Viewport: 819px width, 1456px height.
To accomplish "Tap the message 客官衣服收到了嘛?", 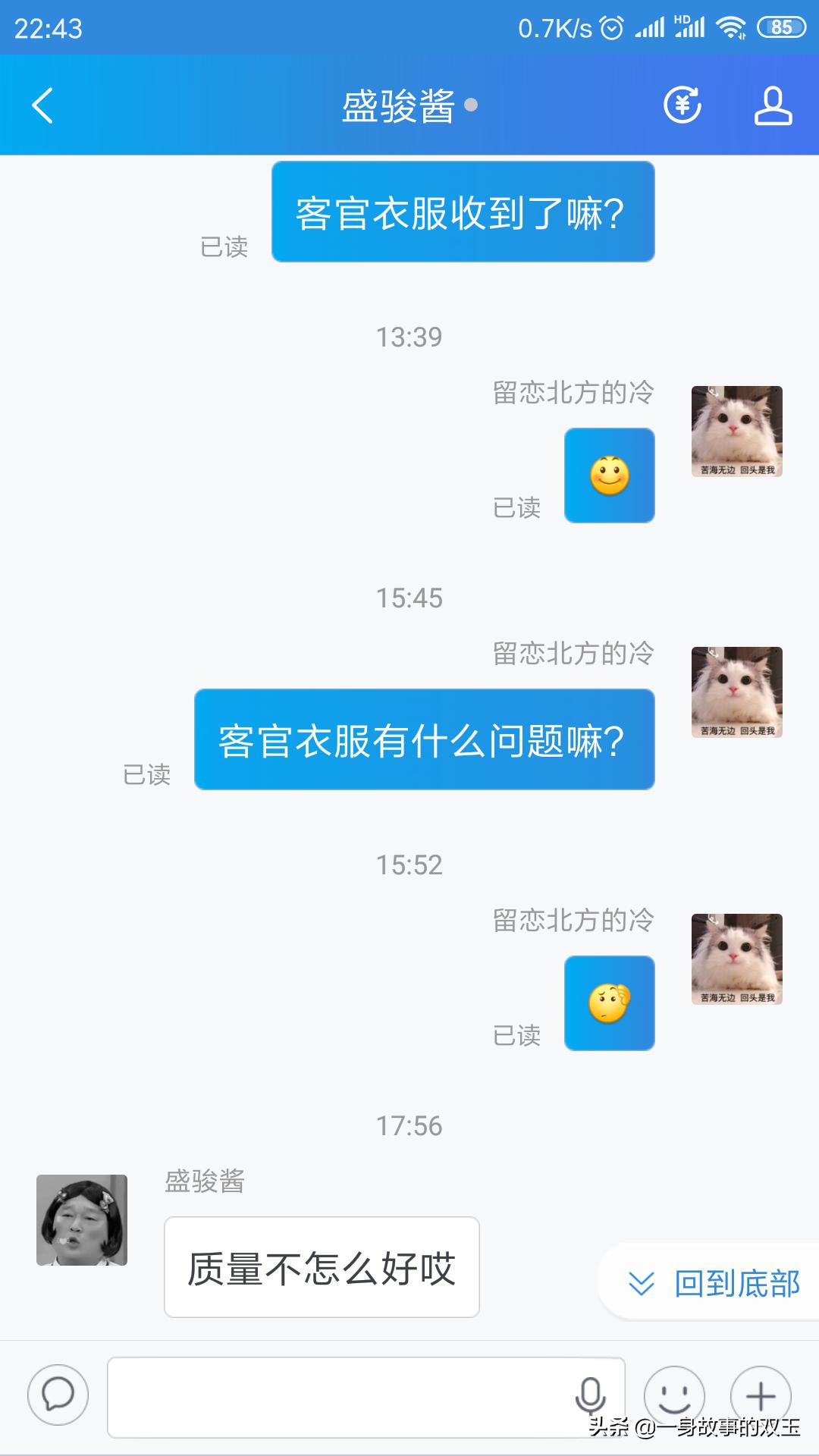I will coord(463,211).
